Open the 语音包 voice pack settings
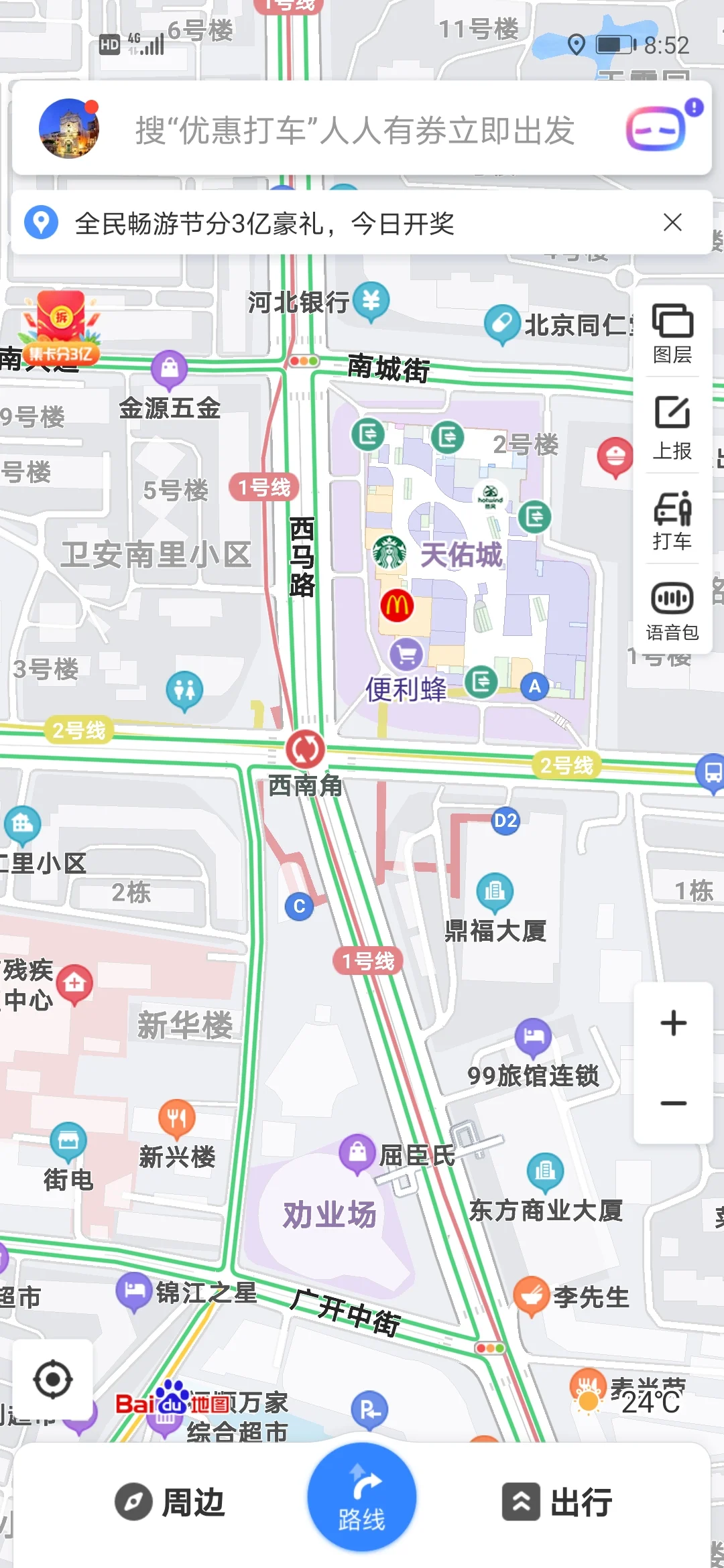Image resolution: width=724 pixels, height=1568 pixels. pos(672,610)
